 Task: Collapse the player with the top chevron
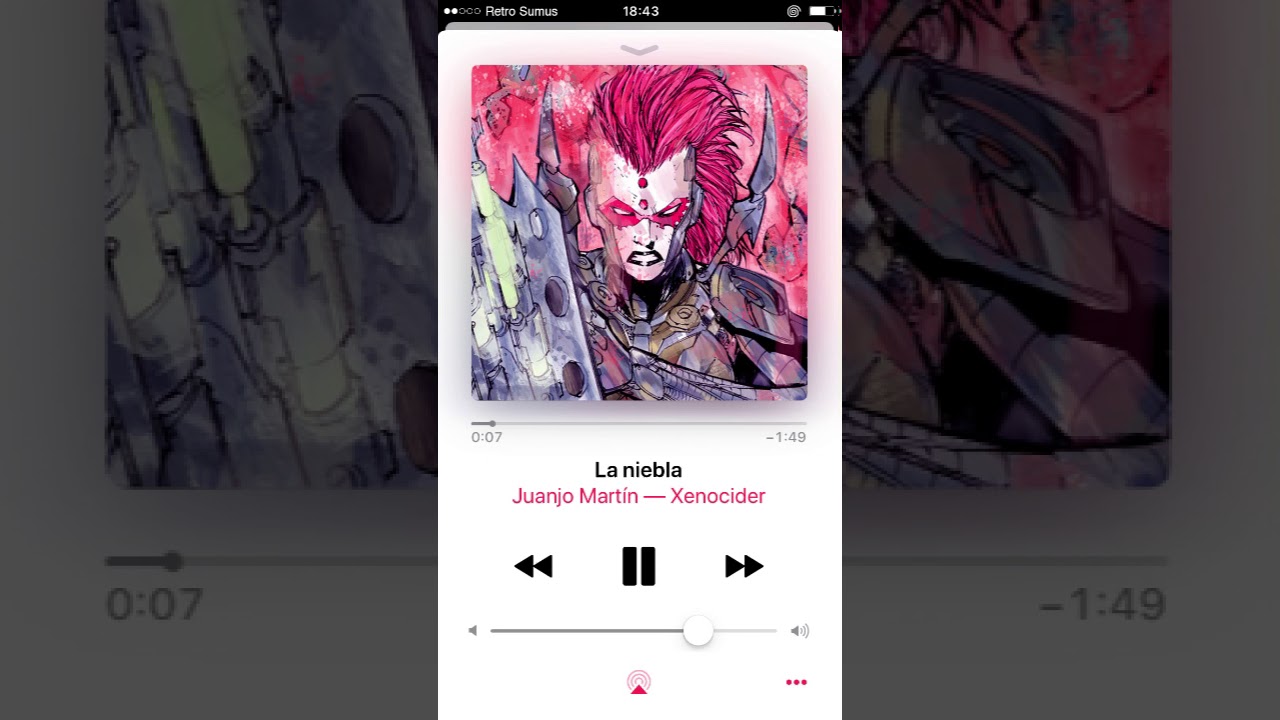(639, 49)
